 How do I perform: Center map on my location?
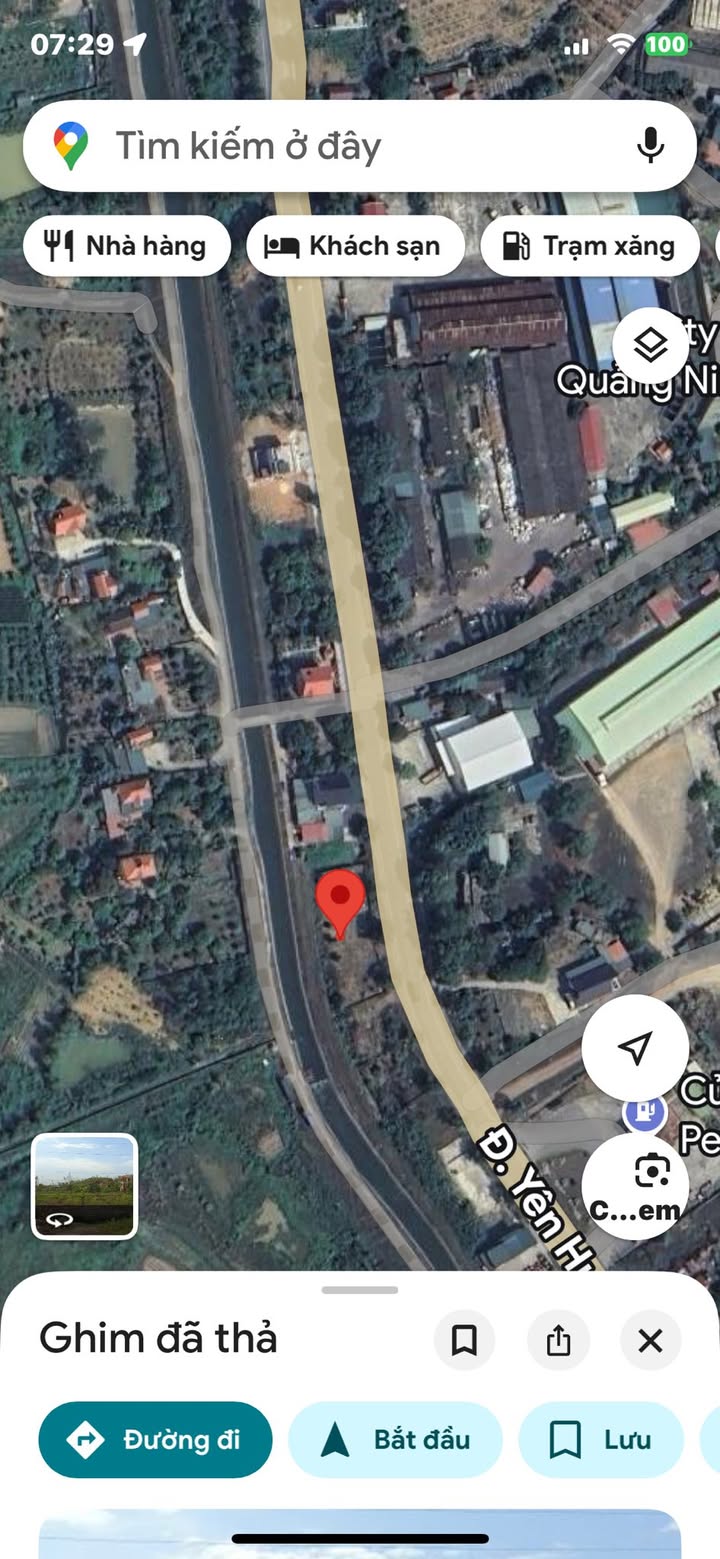click(x=635, y=1048)
